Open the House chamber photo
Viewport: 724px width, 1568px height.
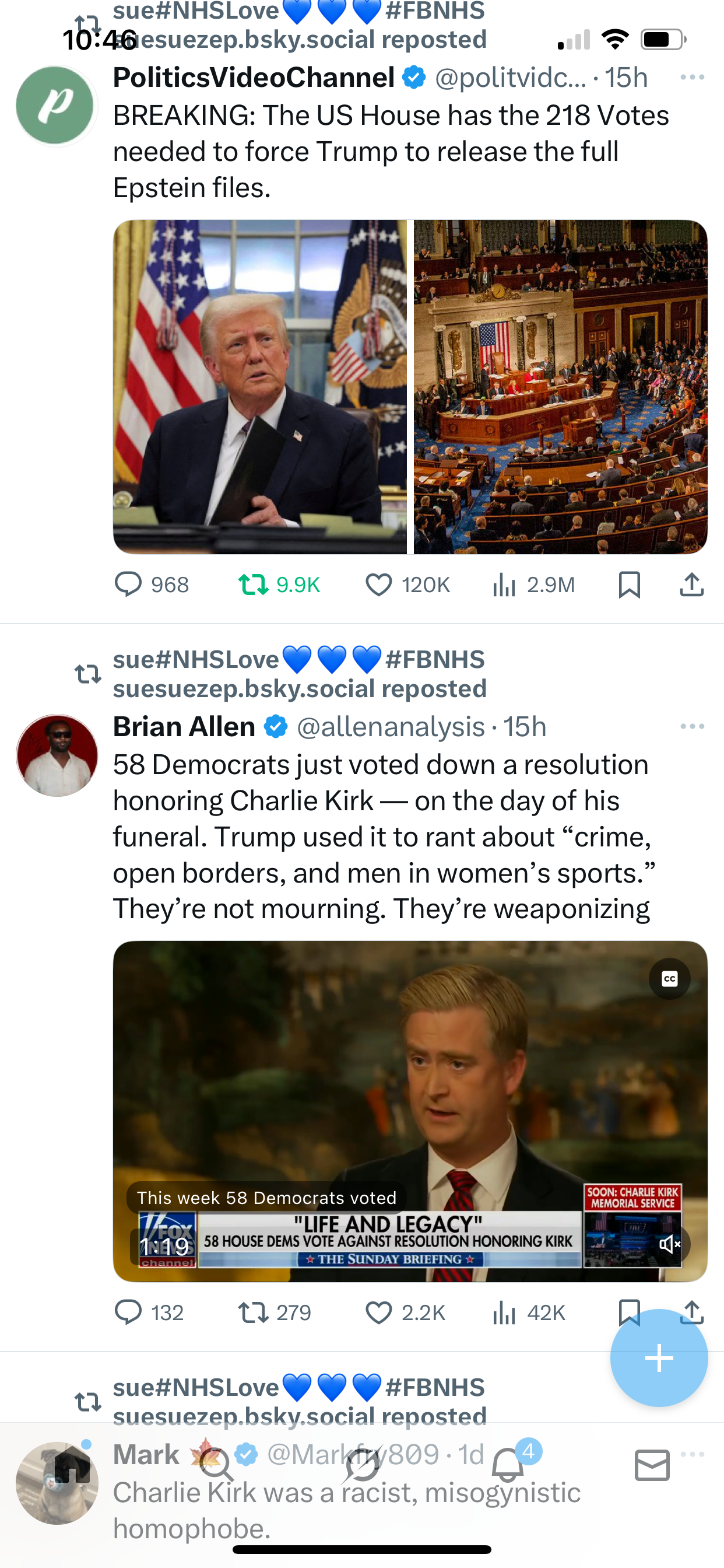point(560,387)
